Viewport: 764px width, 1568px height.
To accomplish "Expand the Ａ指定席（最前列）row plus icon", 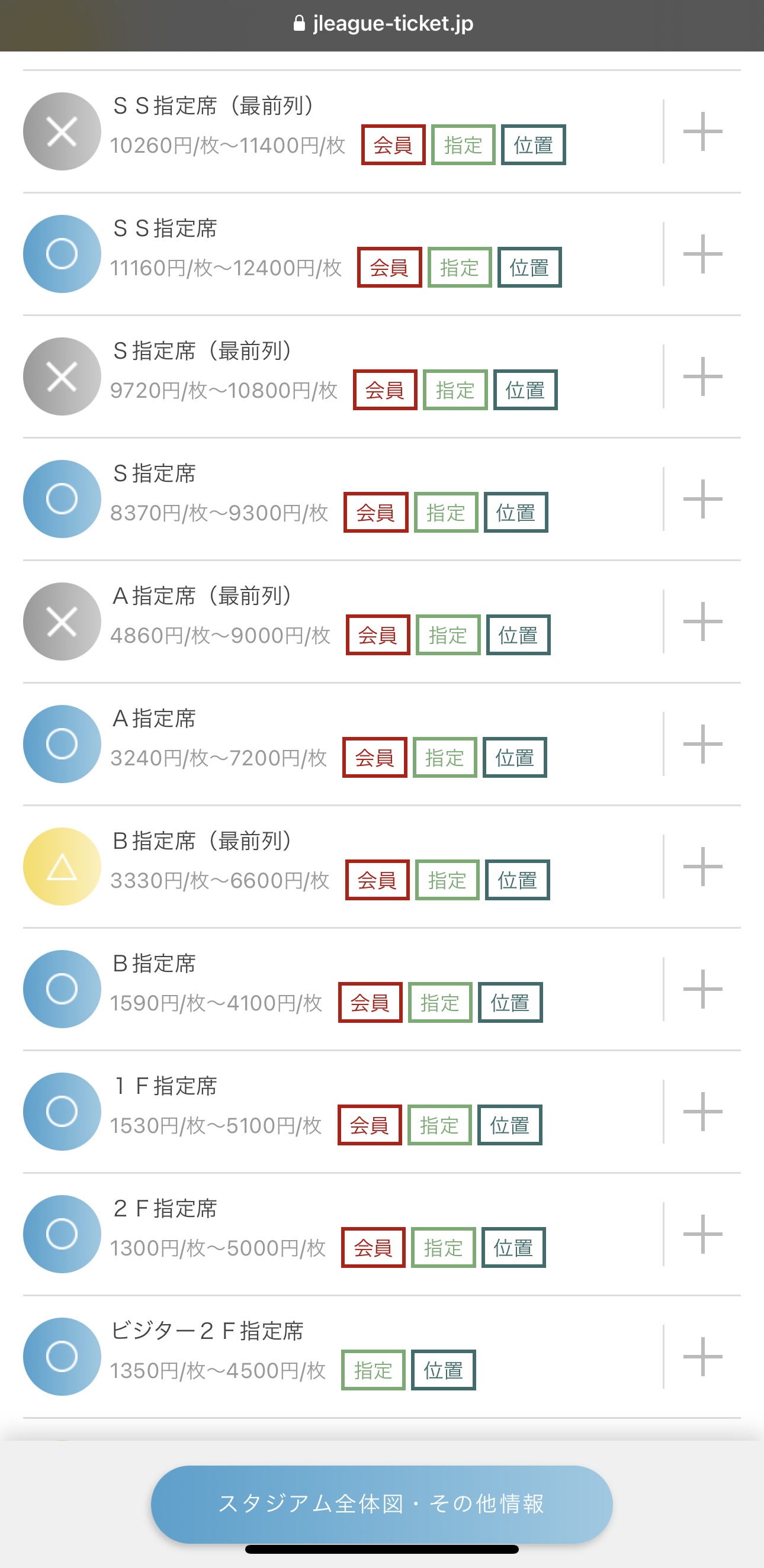I will point(702,622).
